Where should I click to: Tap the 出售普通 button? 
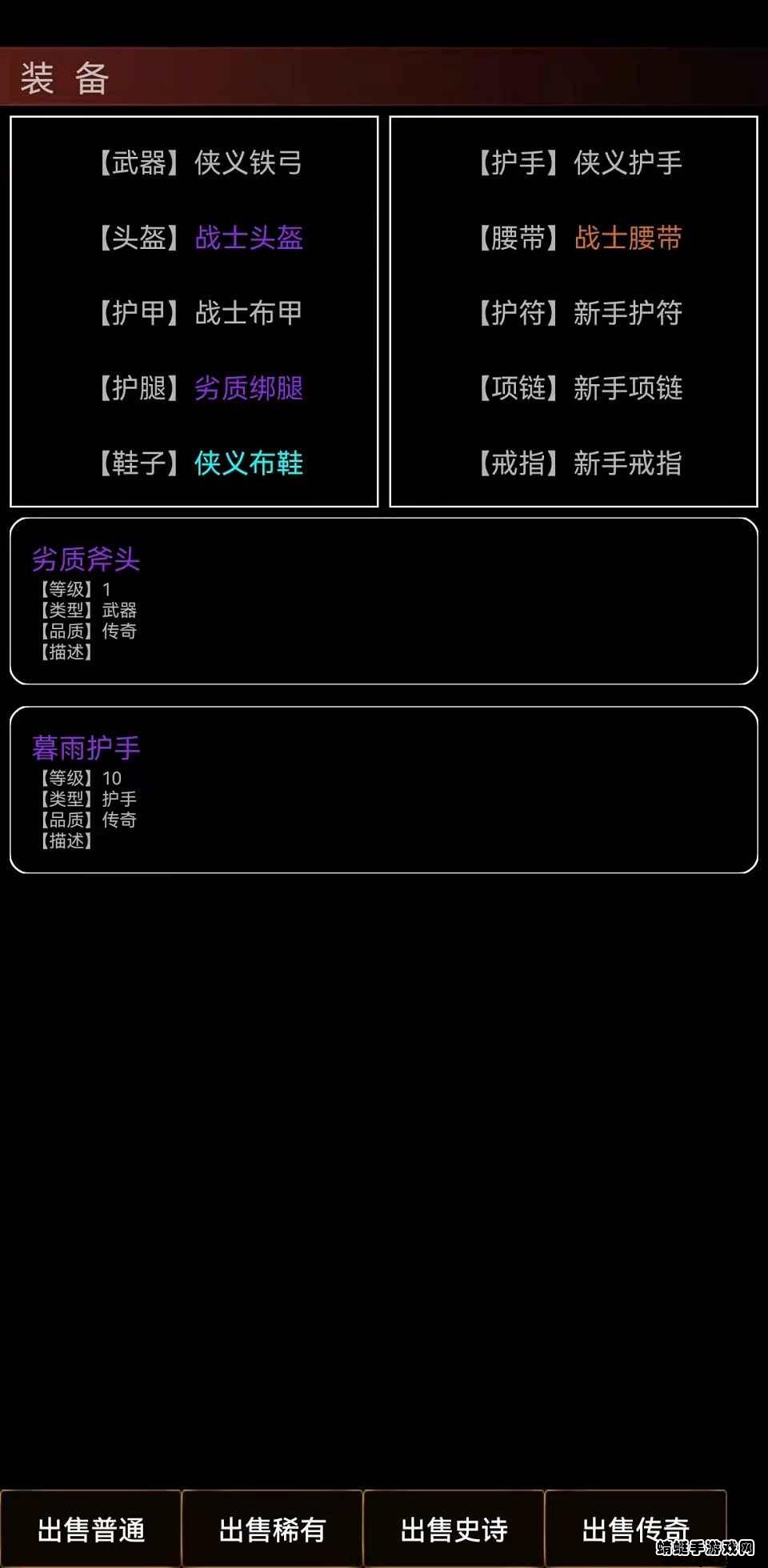coord(91,1530)
